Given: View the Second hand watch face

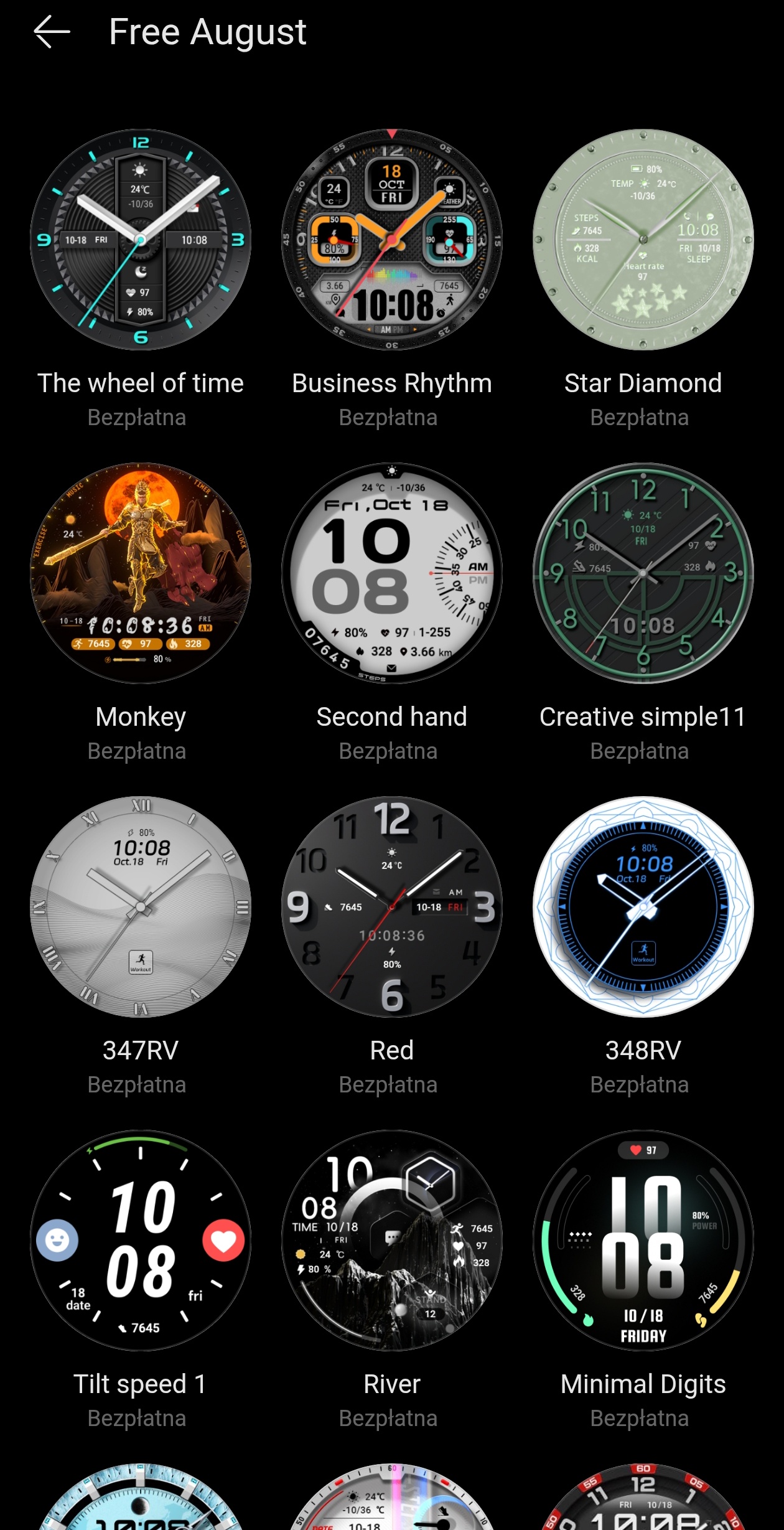Looking at the screenshot, I should click(392, 573).
